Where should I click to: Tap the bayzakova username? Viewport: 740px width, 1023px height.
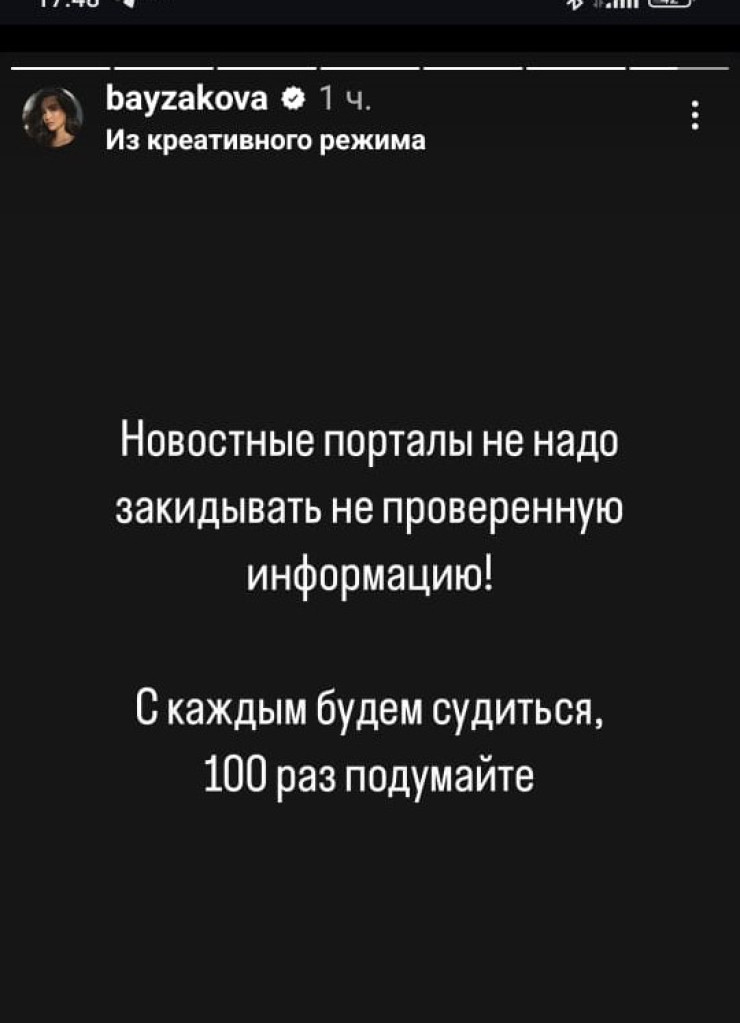(187, 100)
